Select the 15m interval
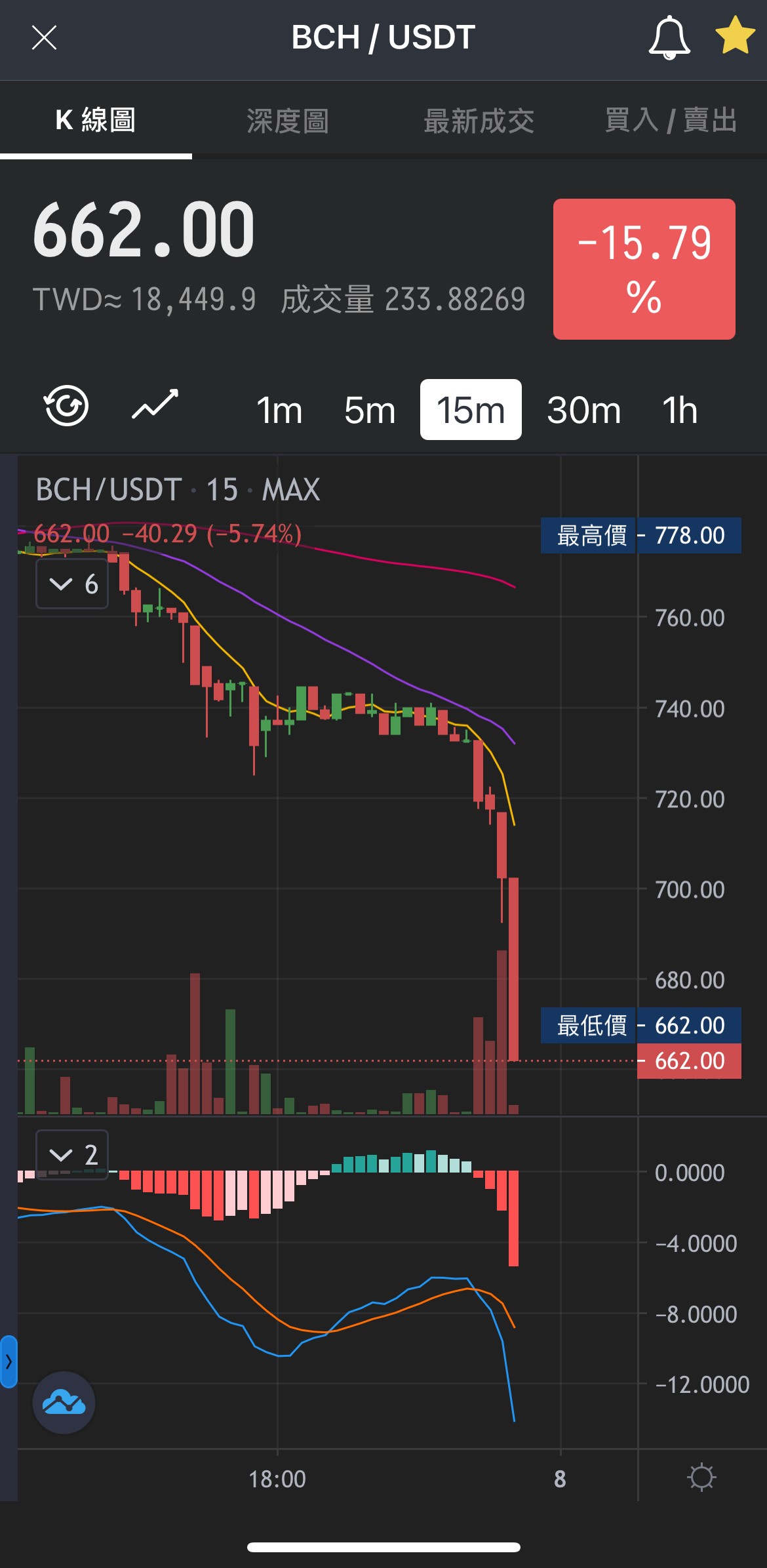 click(x=471, y=410)
